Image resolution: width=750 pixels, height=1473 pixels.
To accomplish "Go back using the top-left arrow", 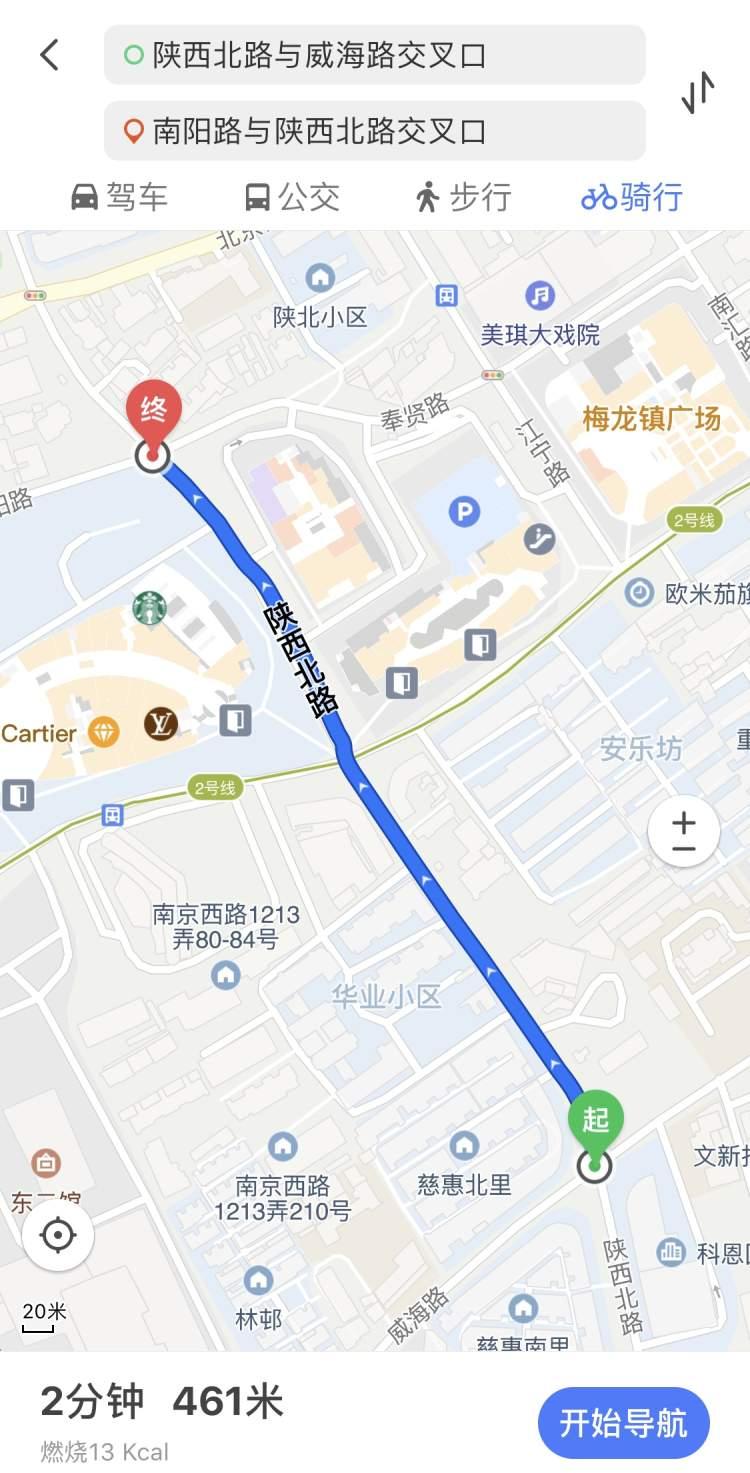I will click(49, 55).
